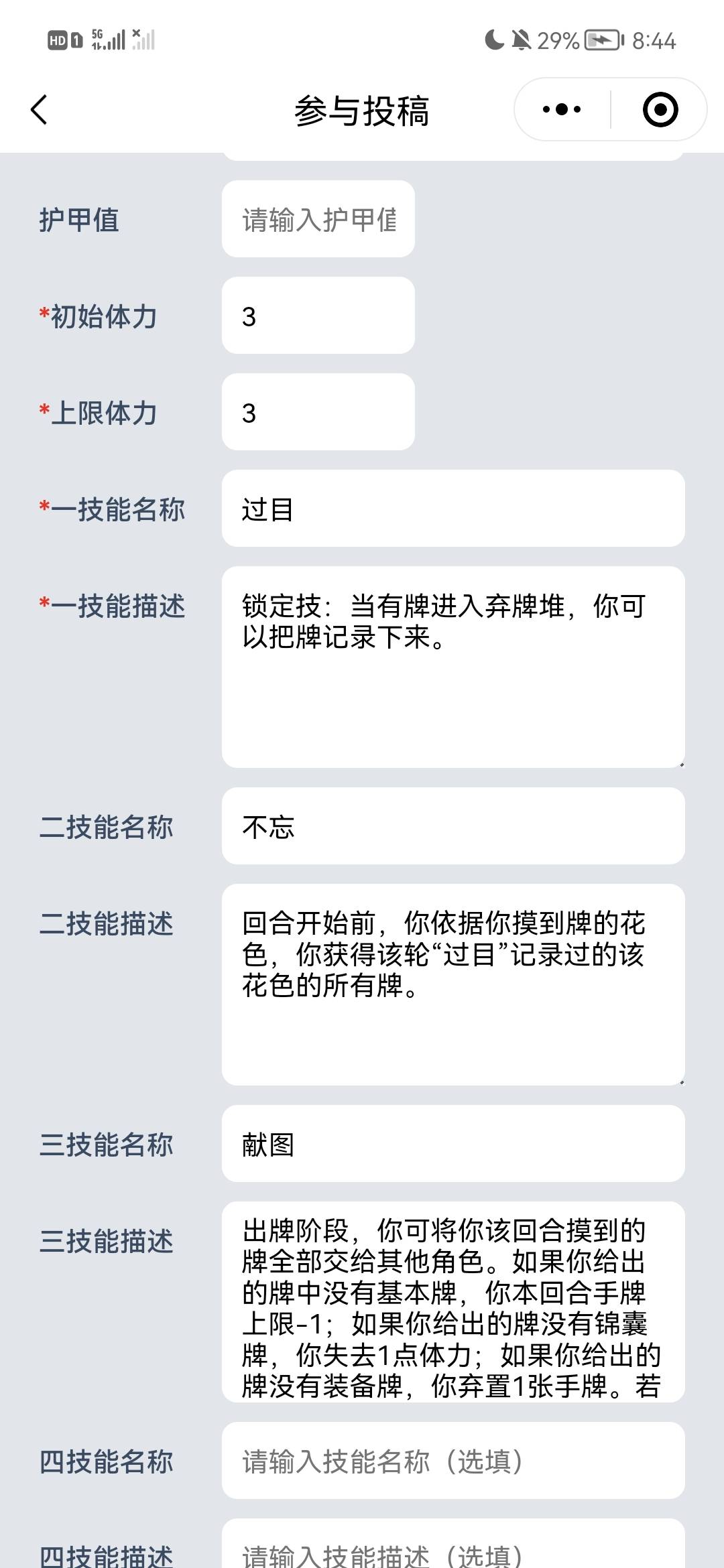This screenshot has height=1568, width=724.
Task: Tap the 四技能名称 optional name field
Action: (453, 1461)
